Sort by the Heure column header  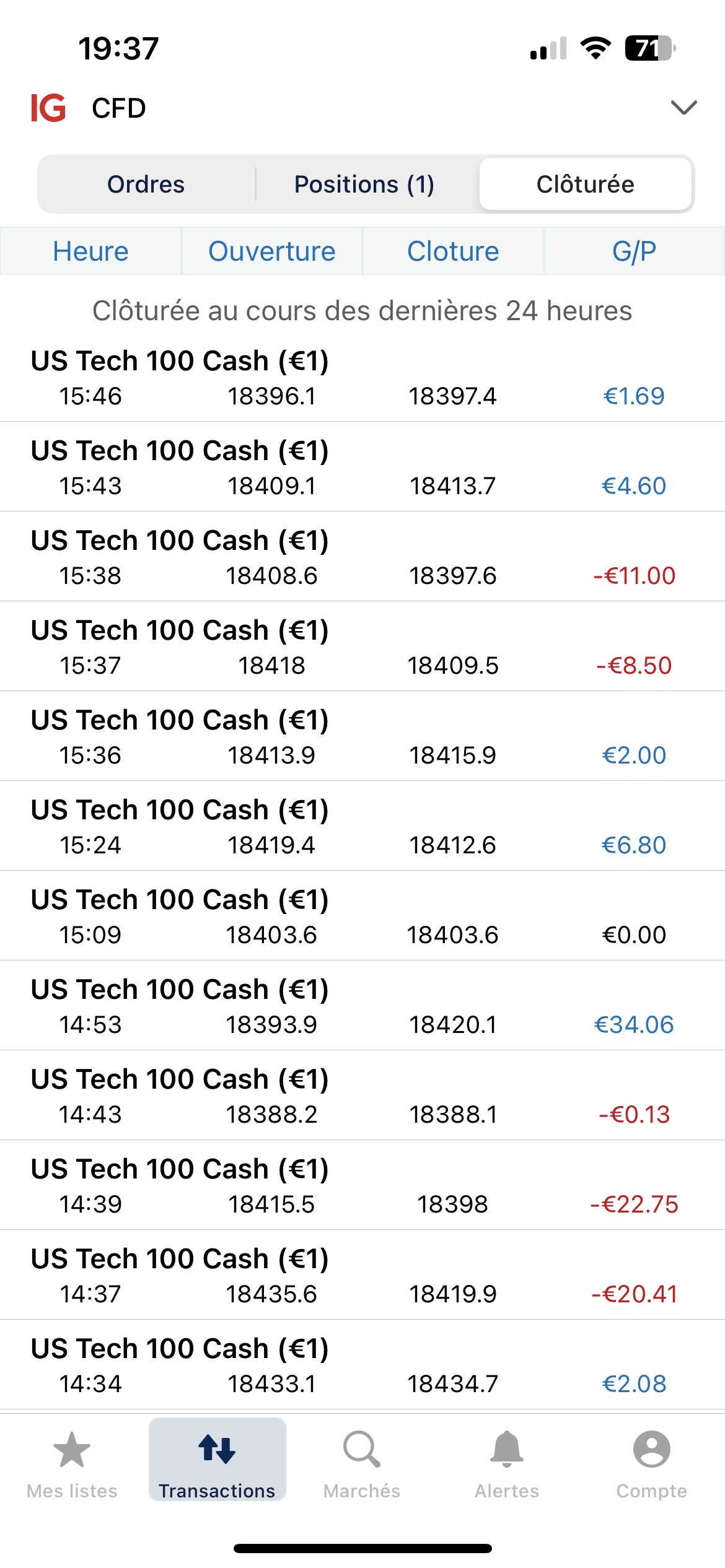coord(90,251)
